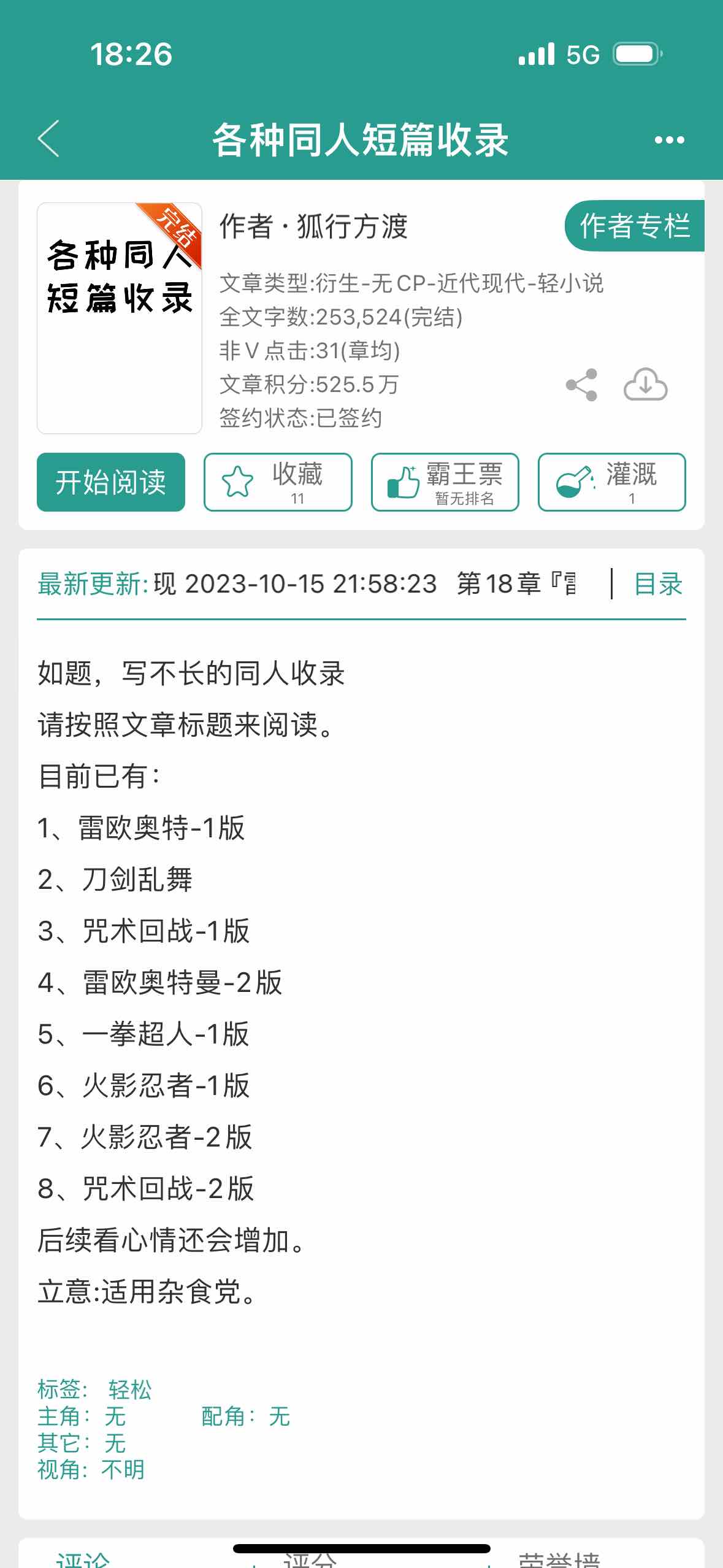Switch to the 评论 tab

83,1558
